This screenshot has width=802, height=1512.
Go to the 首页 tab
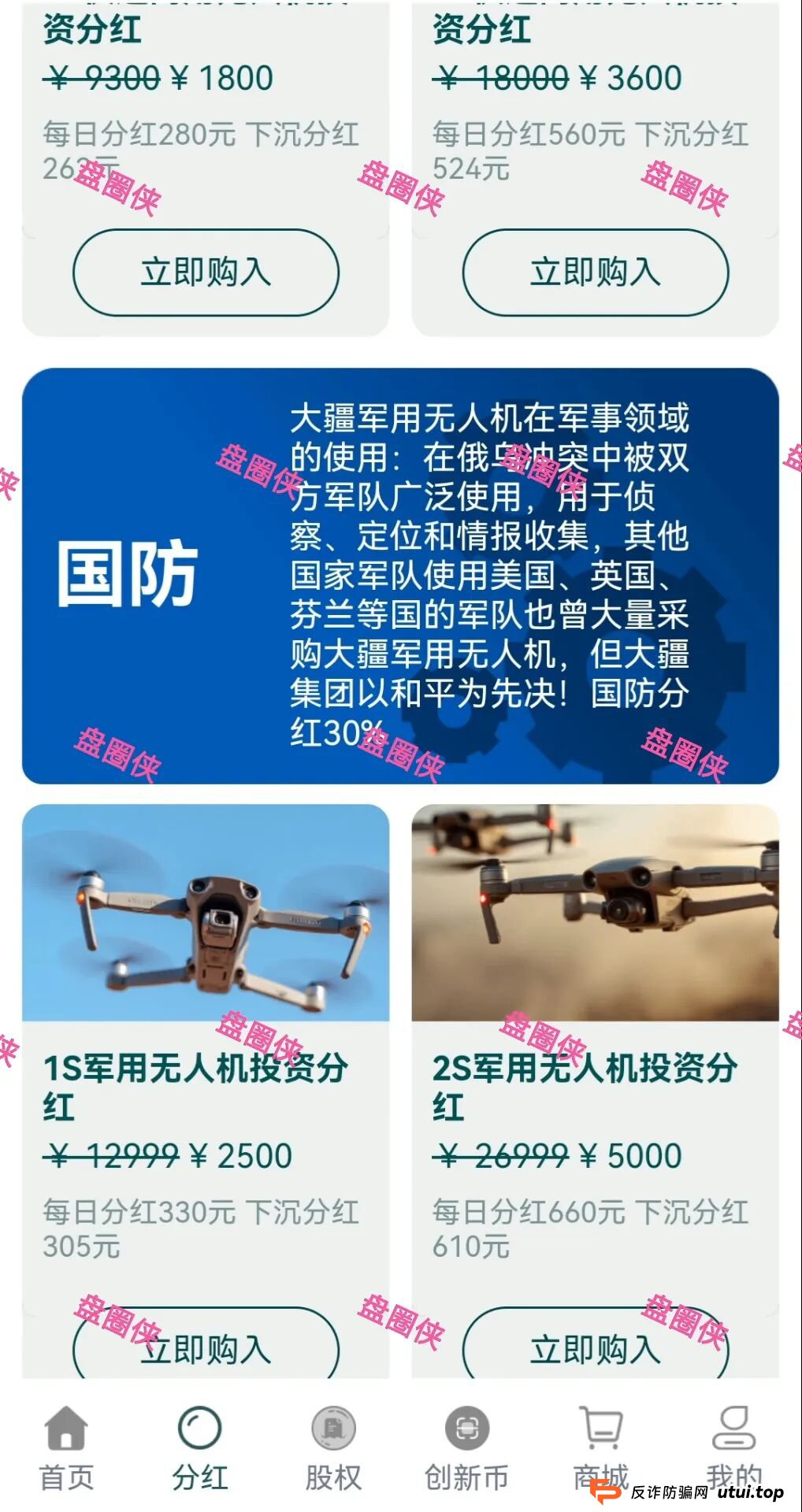coord(67,1449)
